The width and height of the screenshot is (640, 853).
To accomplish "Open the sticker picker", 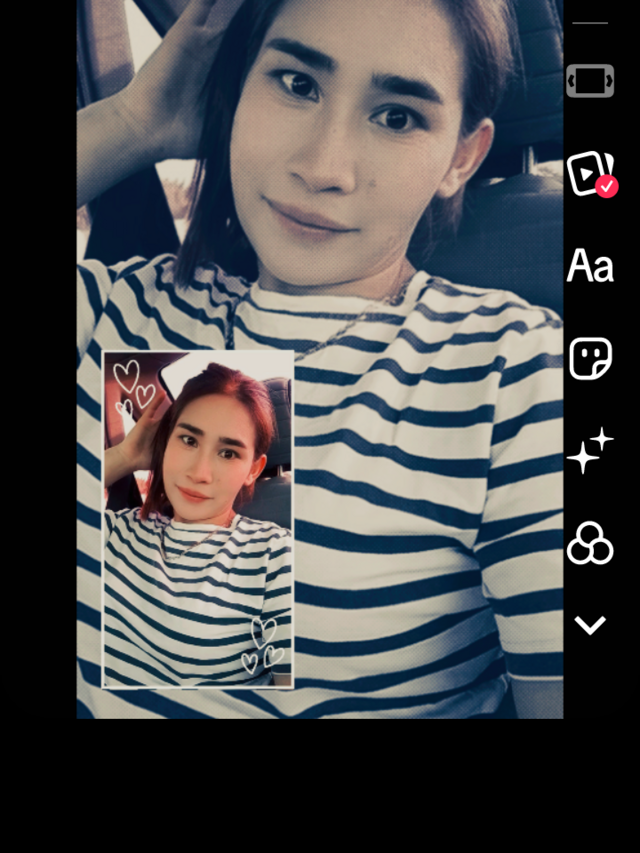I will pyautogui.click(x=590, y=358).
